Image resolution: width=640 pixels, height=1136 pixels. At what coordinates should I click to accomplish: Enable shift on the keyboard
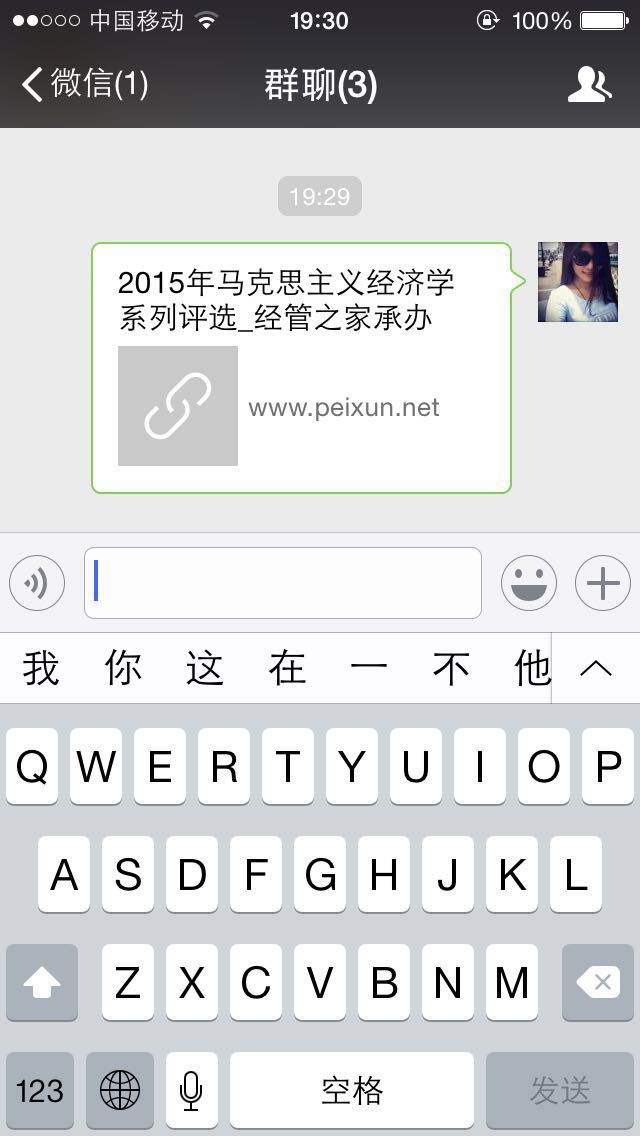pyautogui.click(x=42, y=983)
